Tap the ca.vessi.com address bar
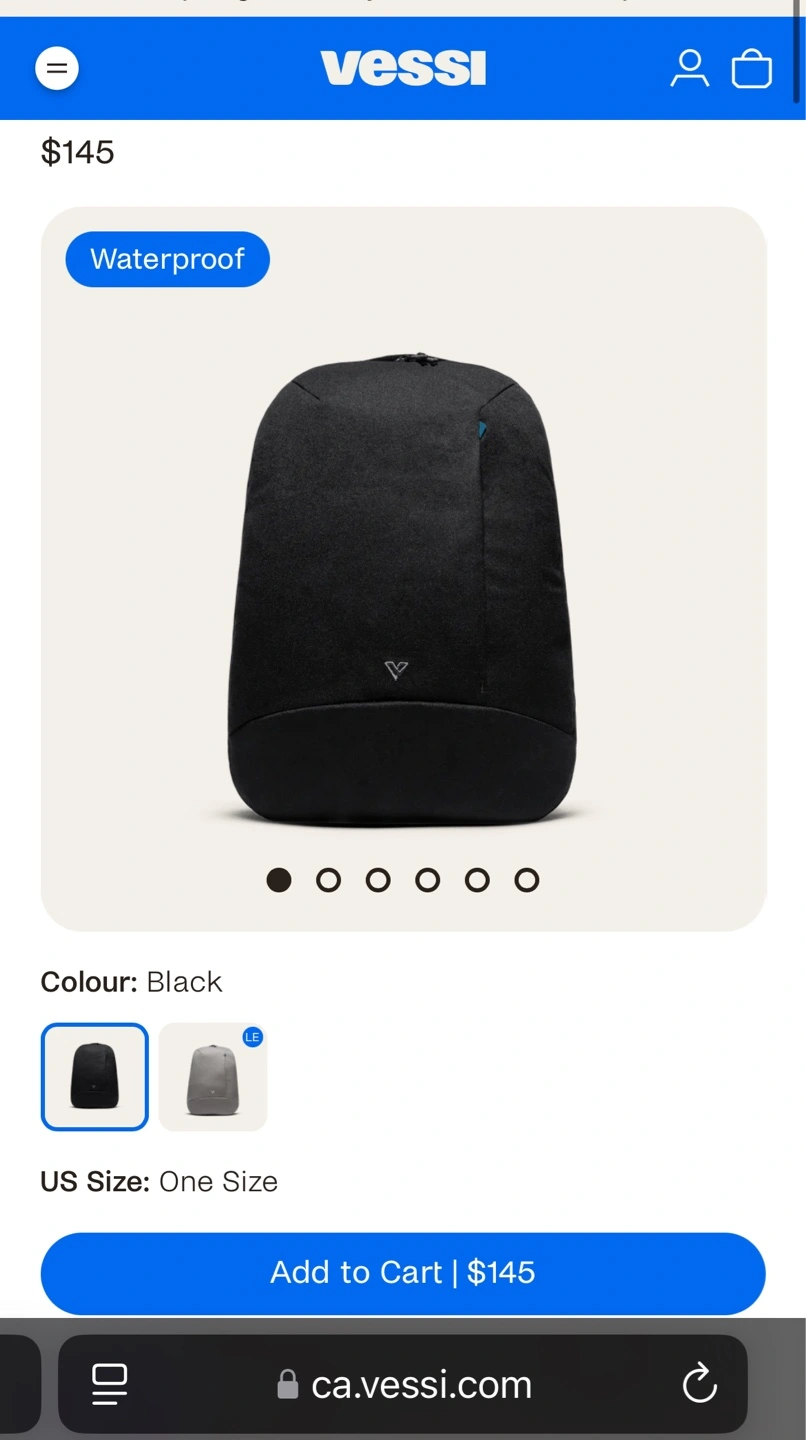The width and height of the screenshot is (806, 1440). (403, 1384)
